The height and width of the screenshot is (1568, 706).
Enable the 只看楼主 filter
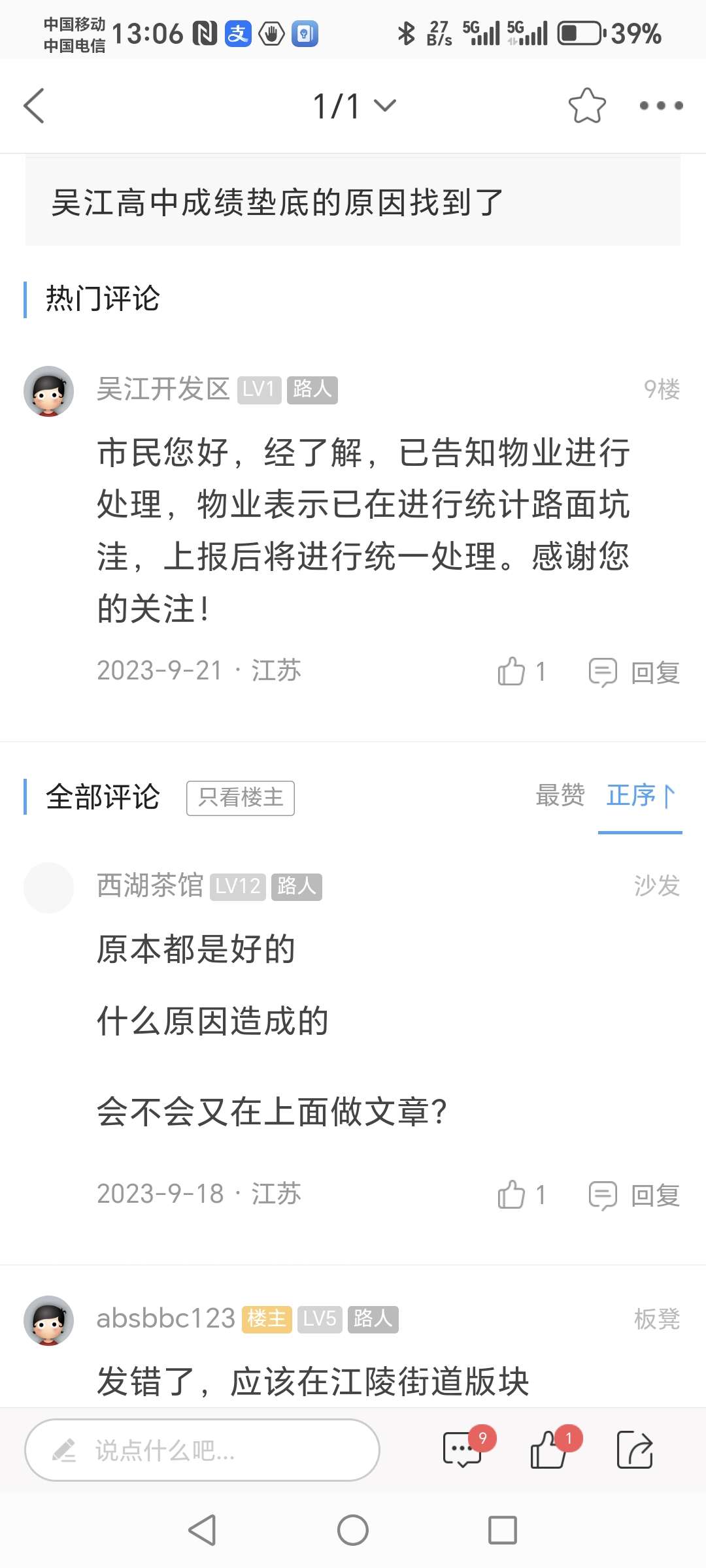click(x=240, y=798)
